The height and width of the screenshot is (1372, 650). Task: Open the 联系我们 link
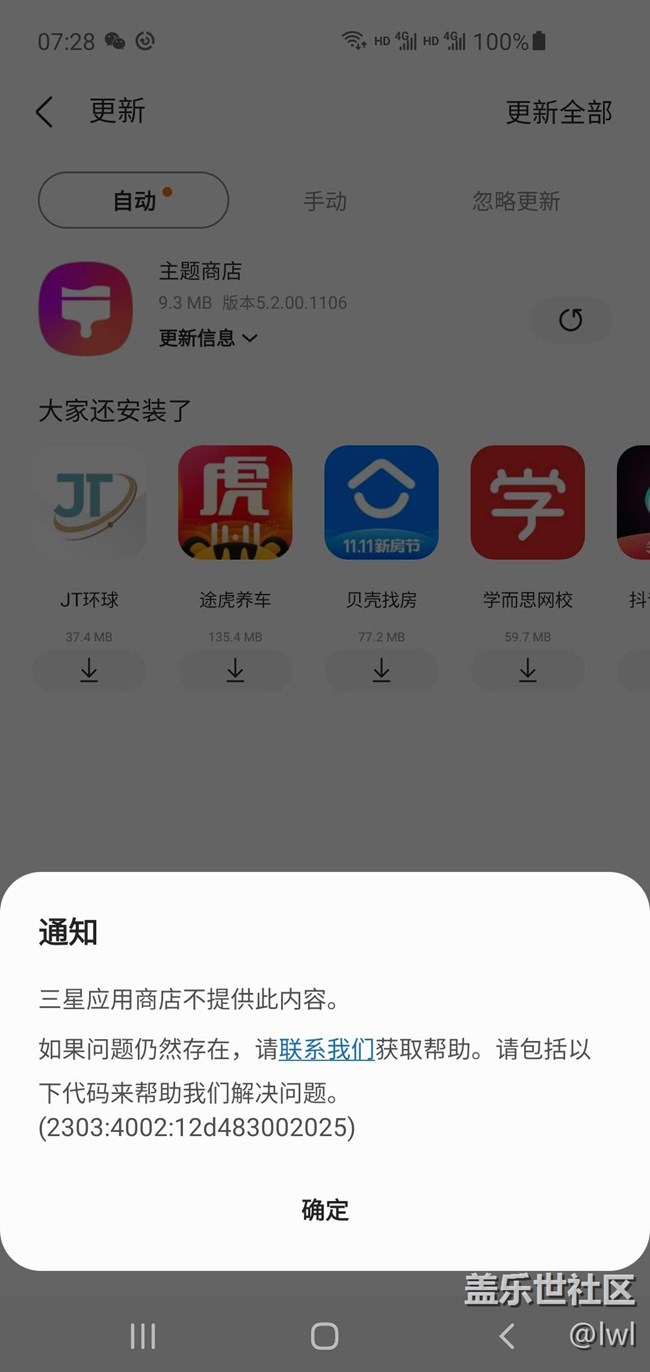pos(326,1049)
